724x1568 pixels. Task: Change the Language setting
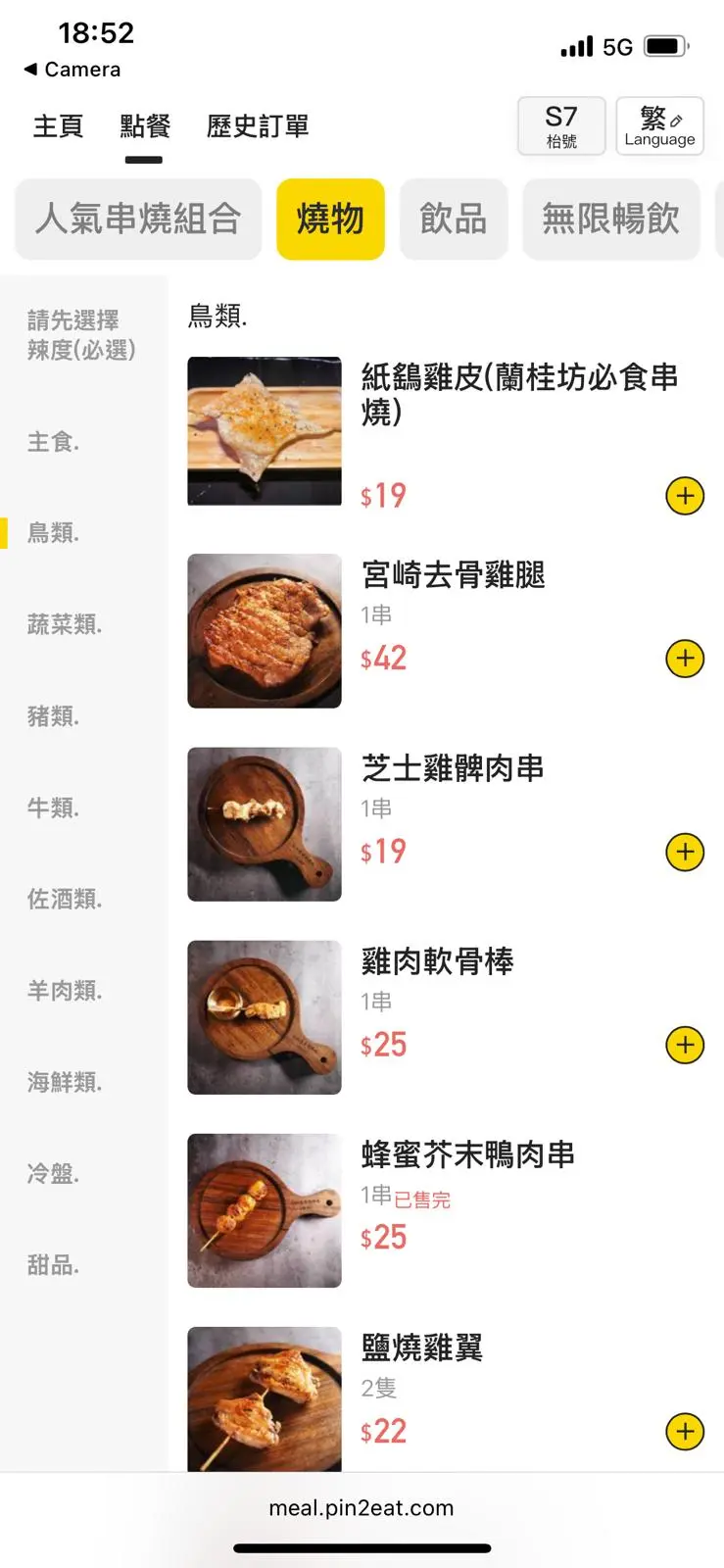coord(659,126)
